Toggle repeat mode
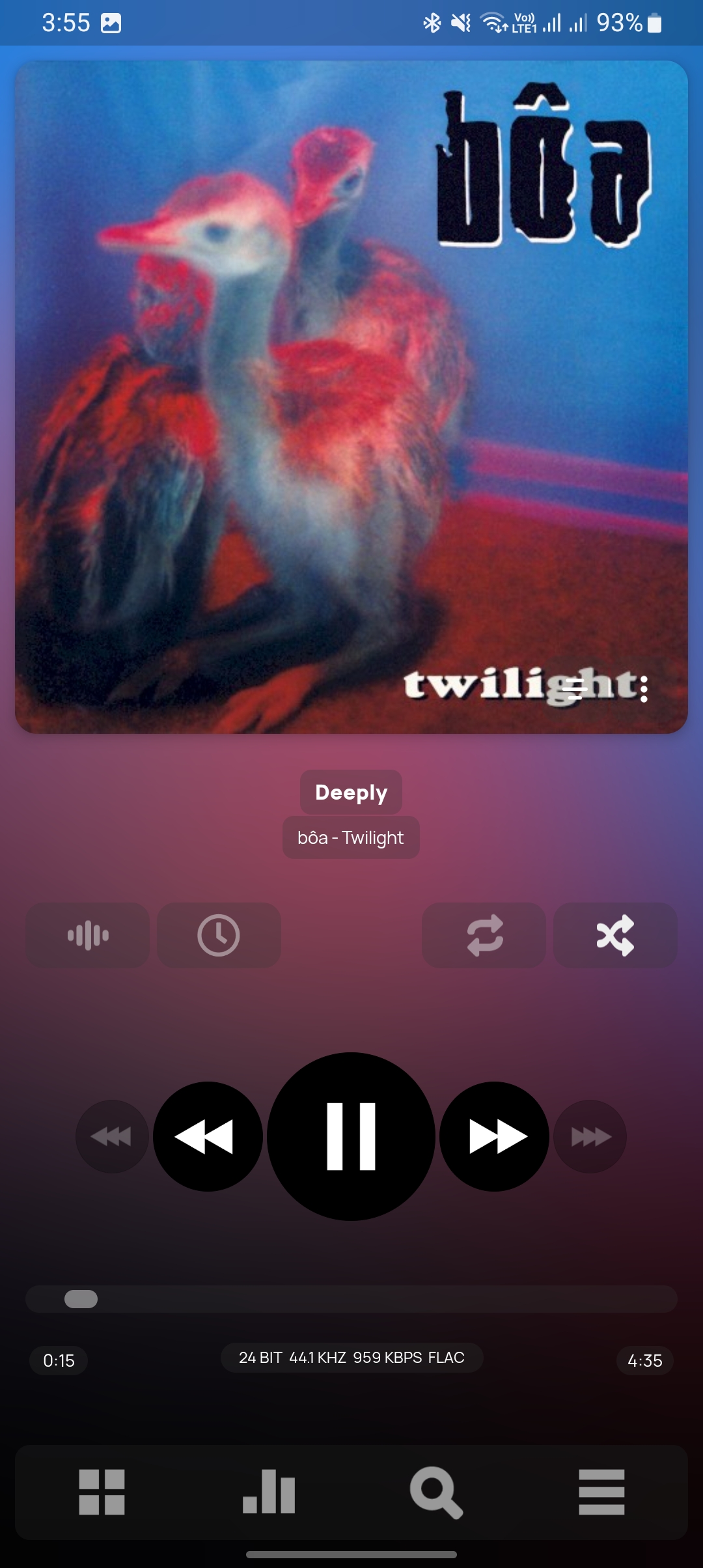Image resolution: width=703 pixels, height=1568 pixels. [484, 935]
